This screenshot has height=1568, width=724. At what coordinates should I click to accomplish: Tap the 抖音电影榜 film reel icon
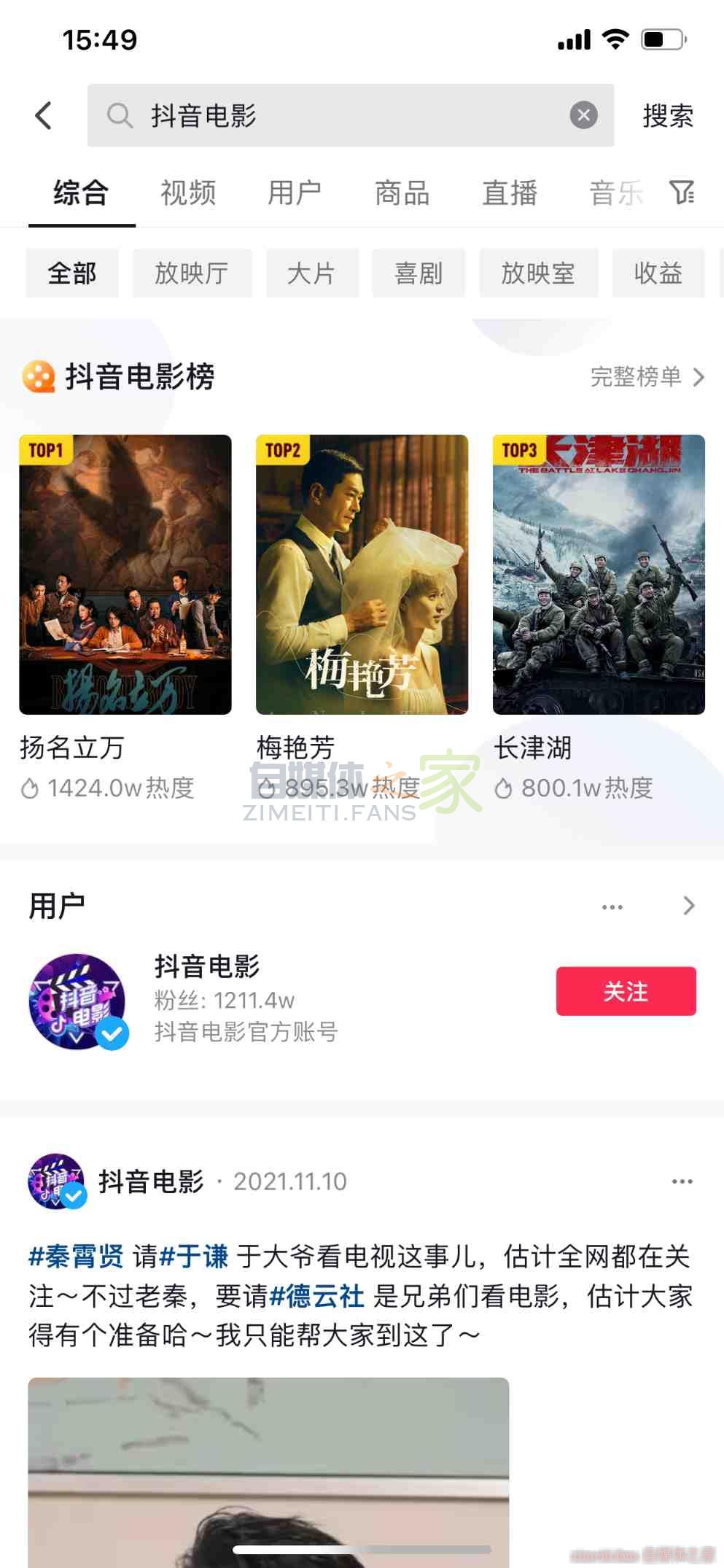coord(38,378)
